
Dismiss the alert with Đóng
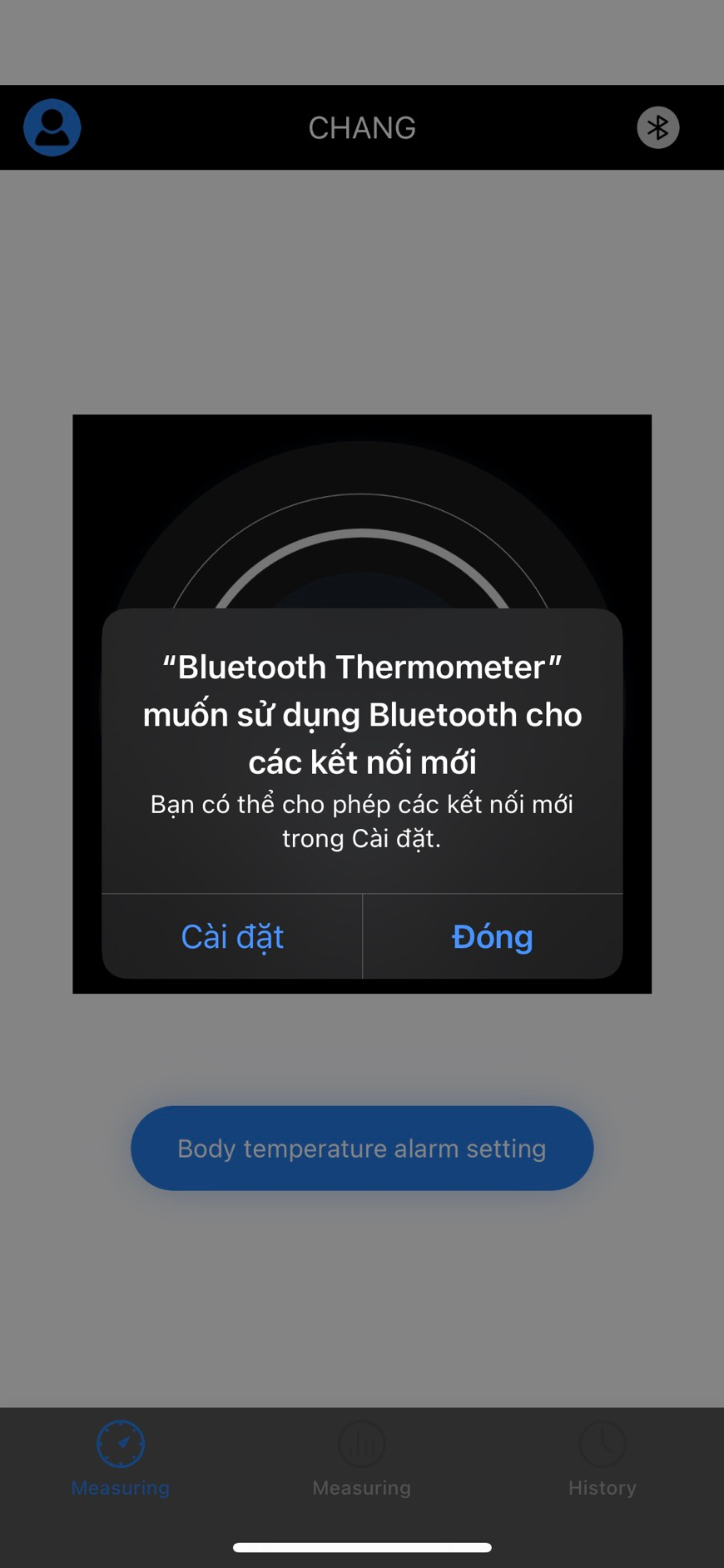click(493, 936)
